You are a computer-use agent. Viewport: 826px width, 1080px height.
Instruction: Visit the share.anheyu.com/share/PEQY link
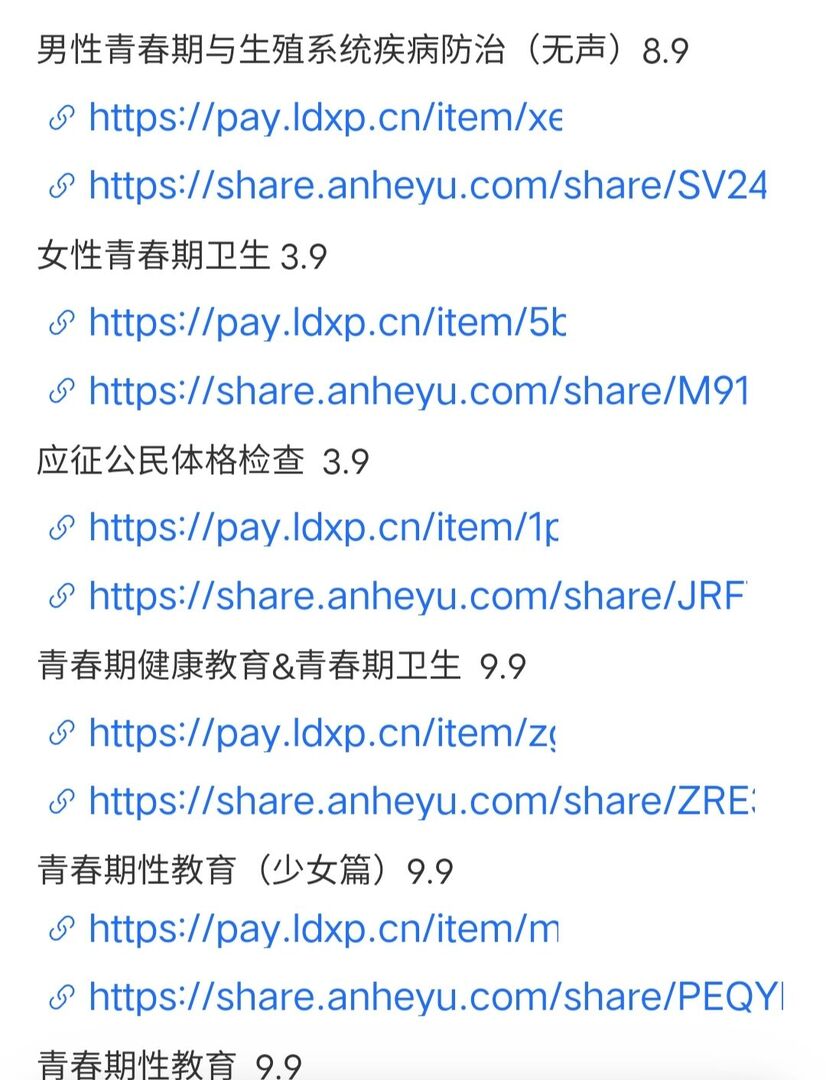tap(435, 997)
